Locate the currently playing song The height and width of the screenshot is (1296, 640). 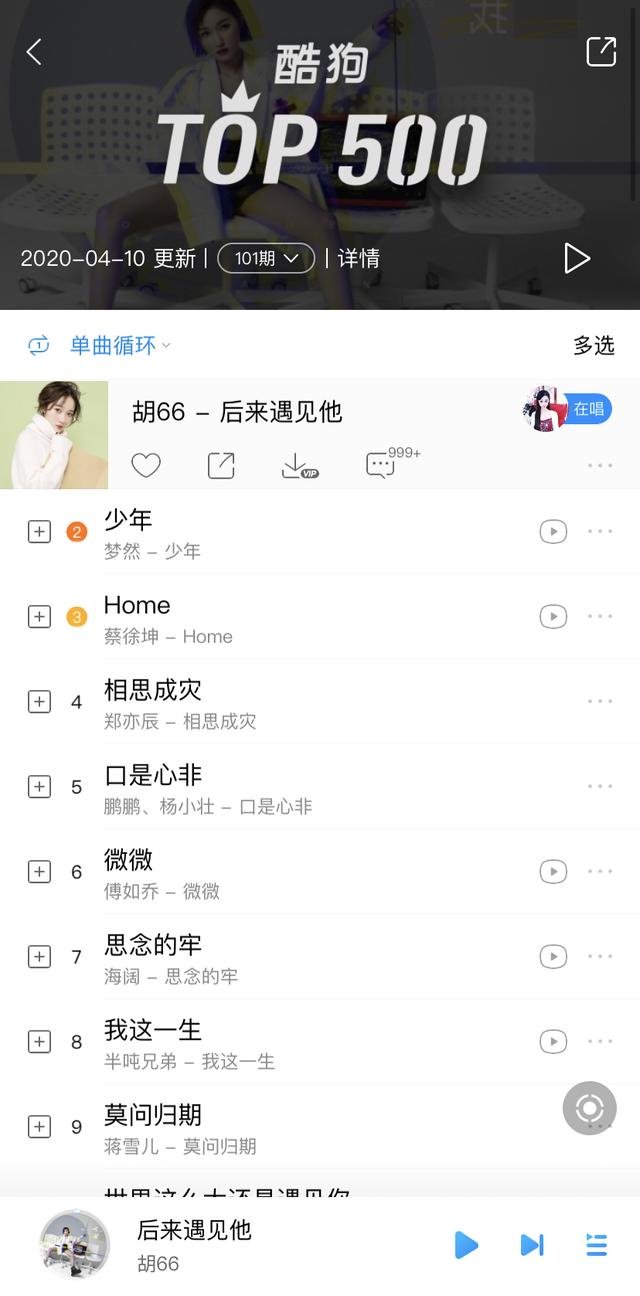tap(589, 1108)
